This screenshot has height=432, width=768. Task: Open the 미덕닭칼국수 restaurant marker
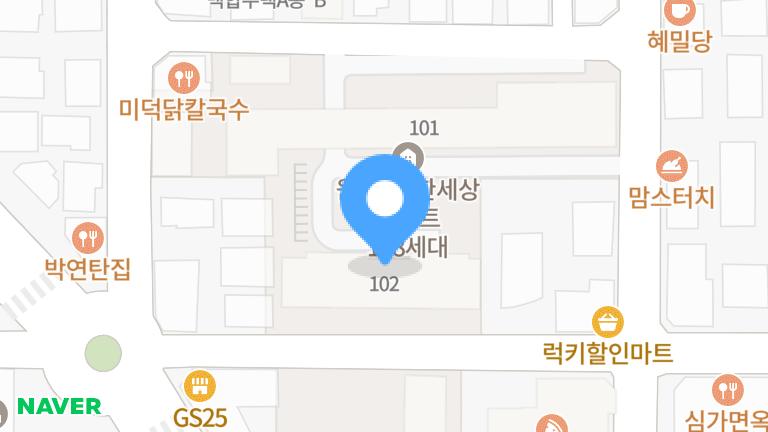point(183,77)
